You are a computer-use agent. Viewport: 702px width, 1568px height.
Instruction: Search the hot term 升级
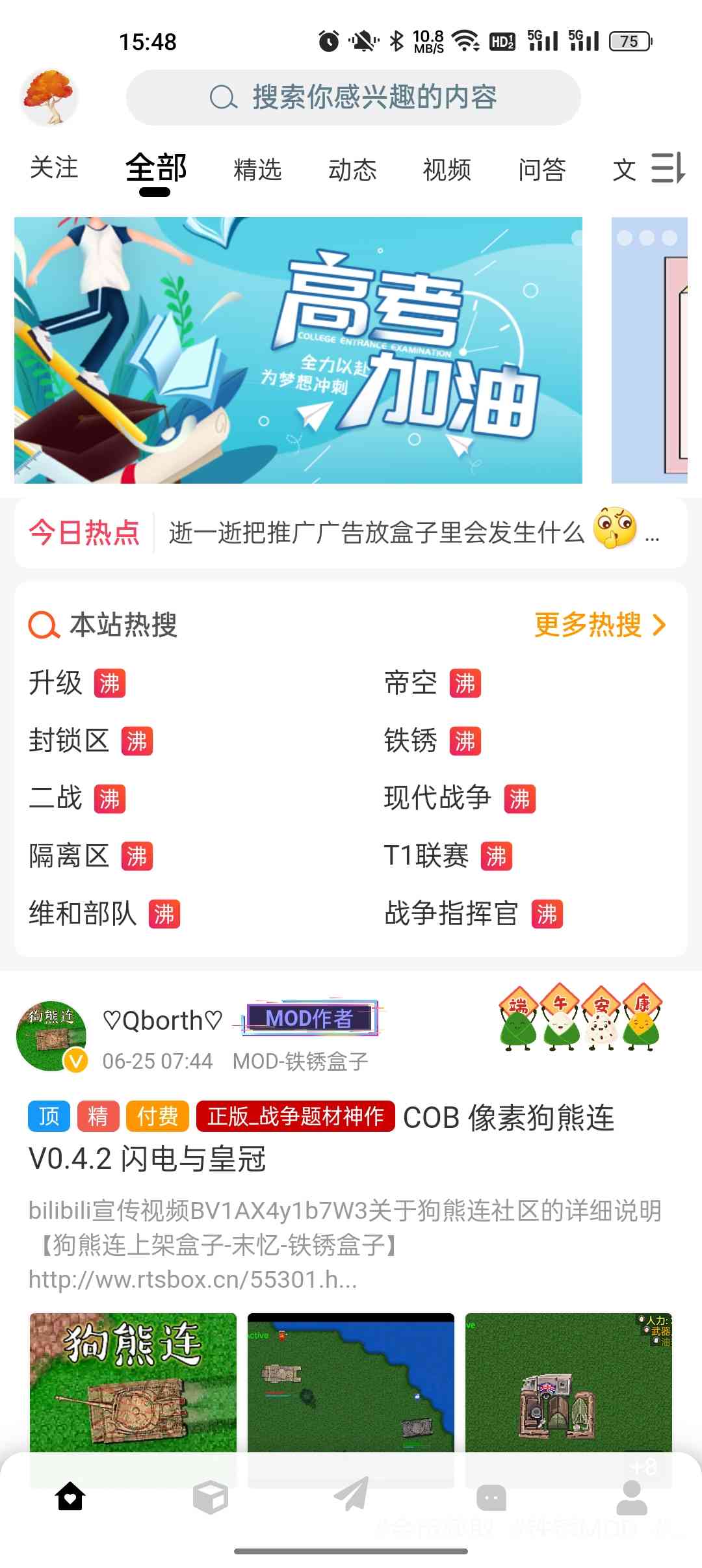[x=56, y=683]
